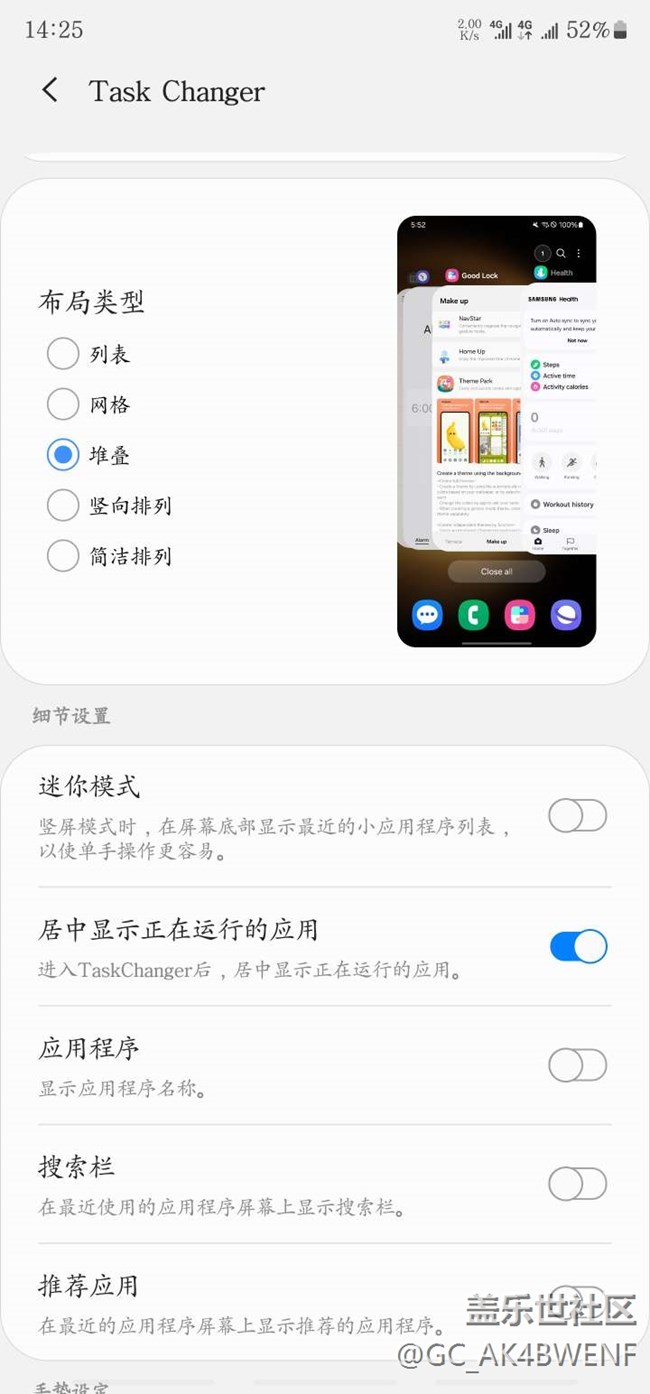Enable the 迷你模式 switch
This screenshot has width=650, height=1394.
(x=578, y=816)
